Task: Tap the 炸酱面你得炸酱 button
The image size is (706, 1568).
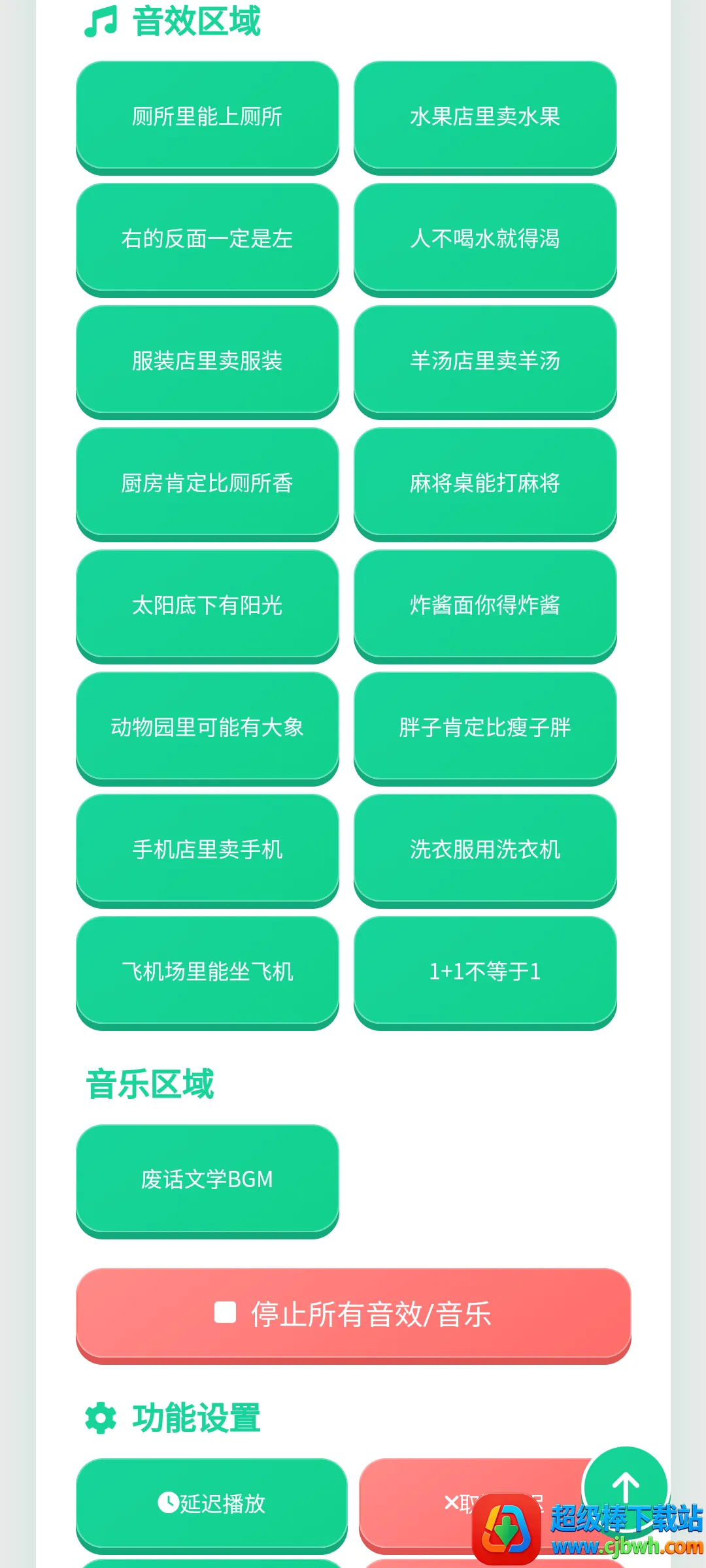Action: (485, 606)
